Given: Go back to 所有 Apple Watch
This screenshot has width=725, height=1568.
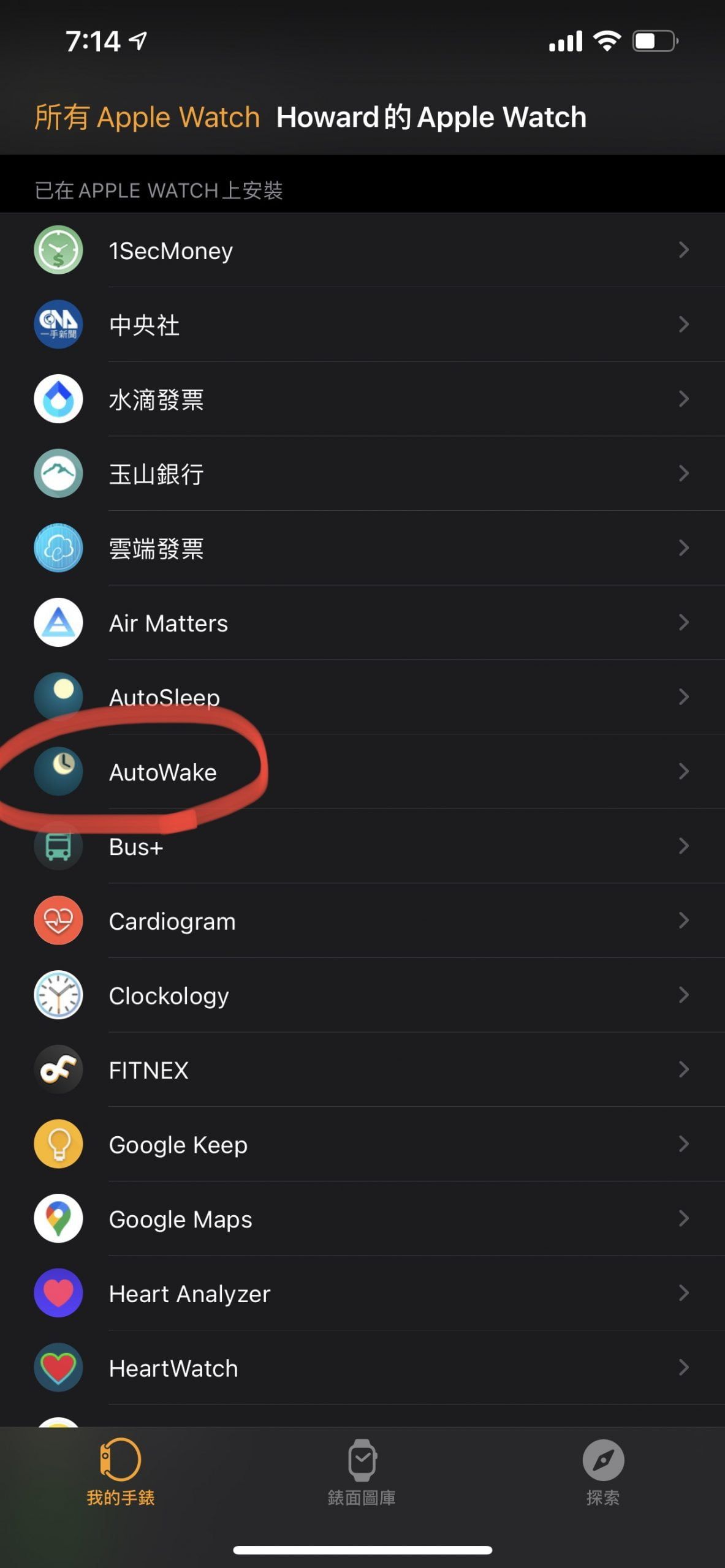Looking at the screenshot, I should [147, 117].
